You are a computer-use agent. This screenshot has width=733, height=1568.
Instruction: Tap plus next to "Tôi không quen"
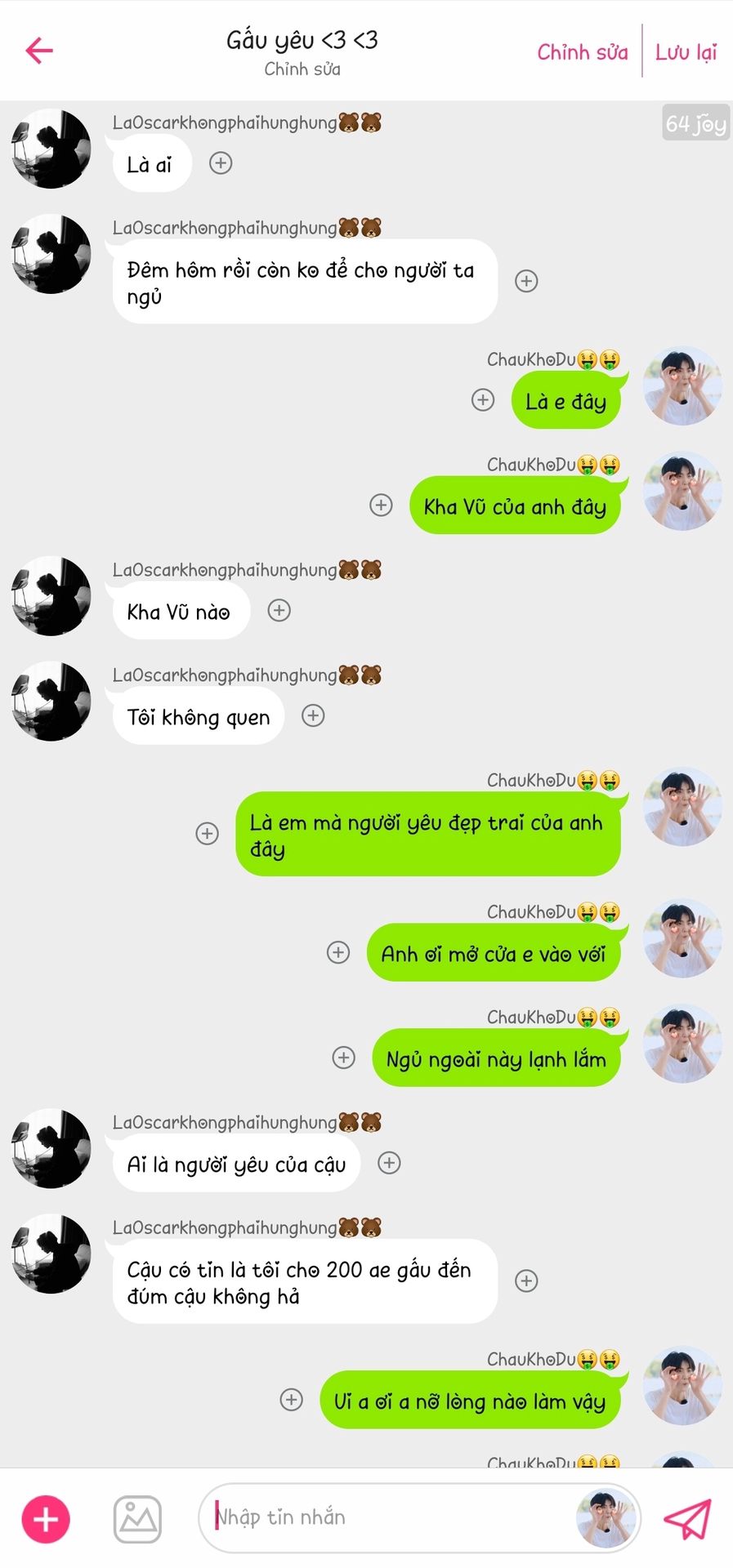point(313,716)
